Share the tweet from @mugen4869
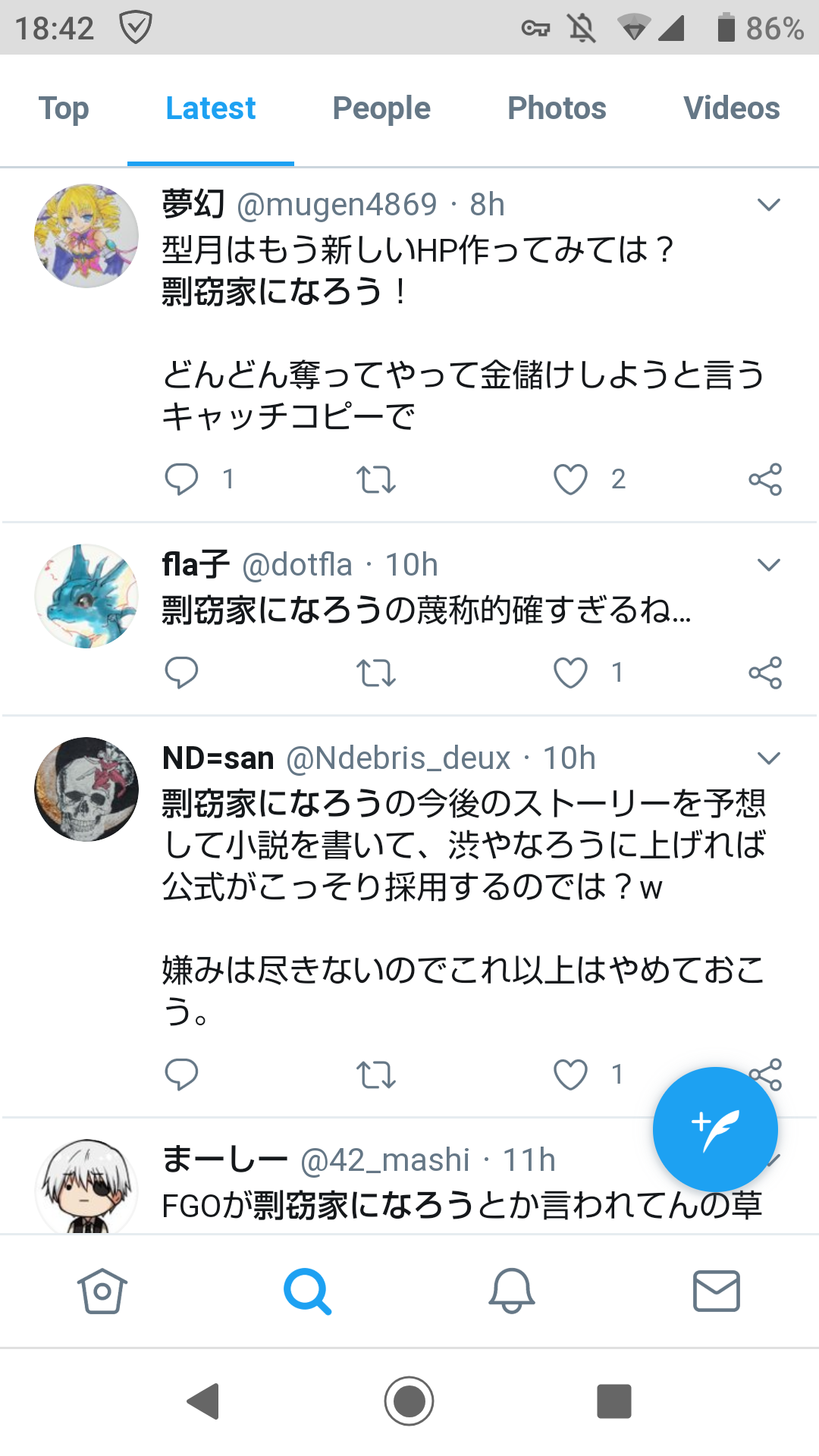The width and height of the screenshot is (819, 1456). pos(765,479)
